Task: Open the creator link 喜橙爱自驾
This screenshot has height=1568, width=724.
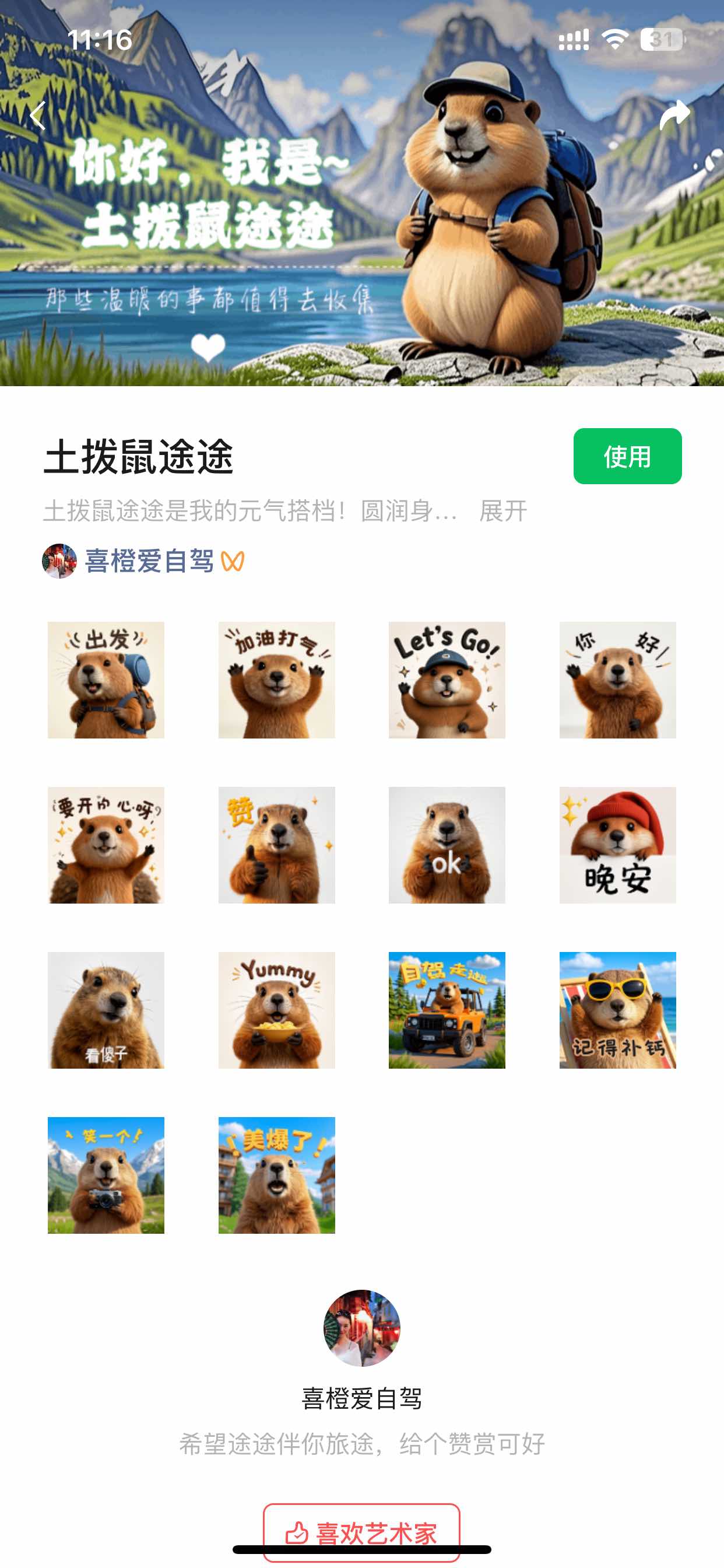Action: (149, 561)
